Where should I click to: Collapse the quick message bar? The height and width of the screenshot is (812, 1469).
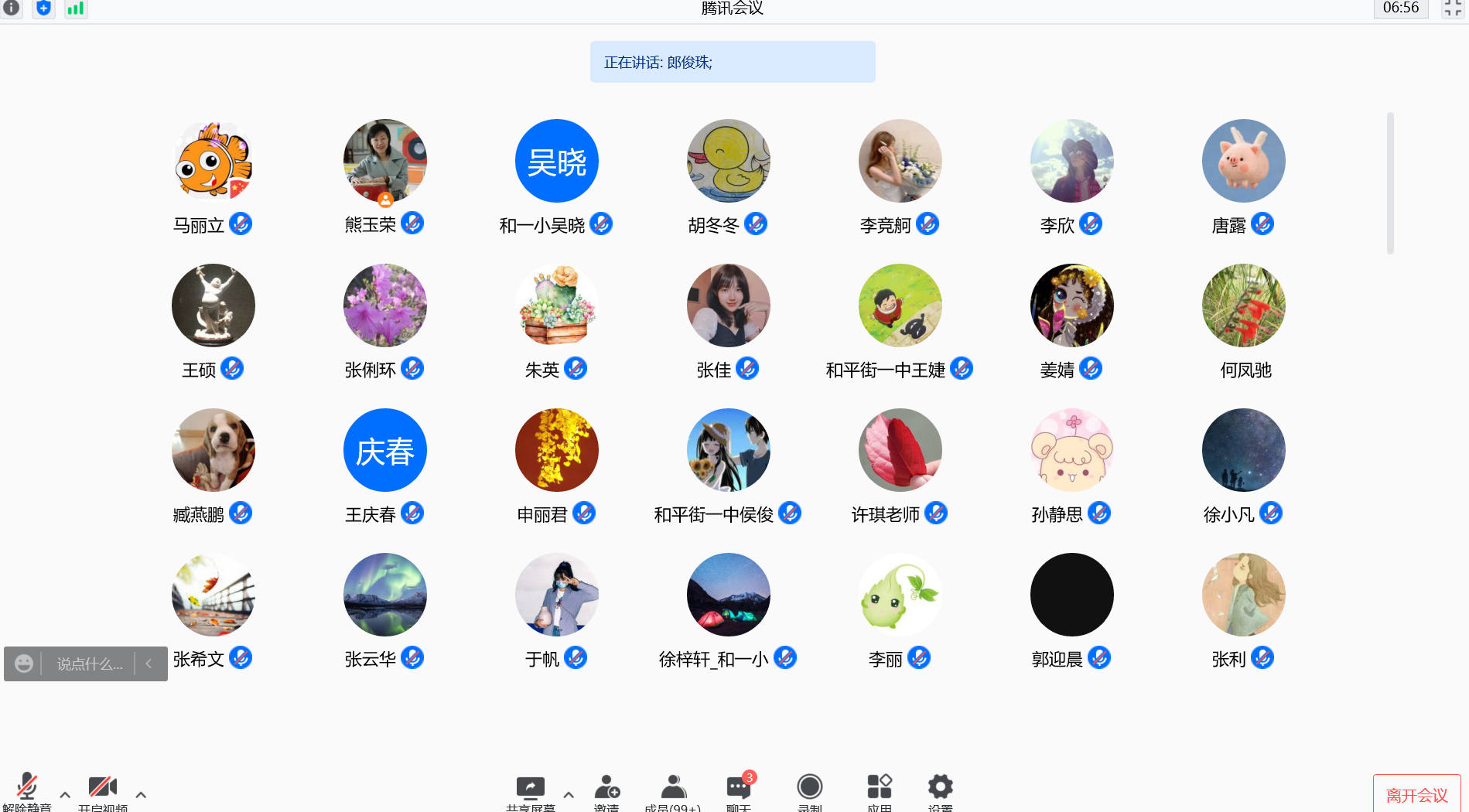coord(149,664)
